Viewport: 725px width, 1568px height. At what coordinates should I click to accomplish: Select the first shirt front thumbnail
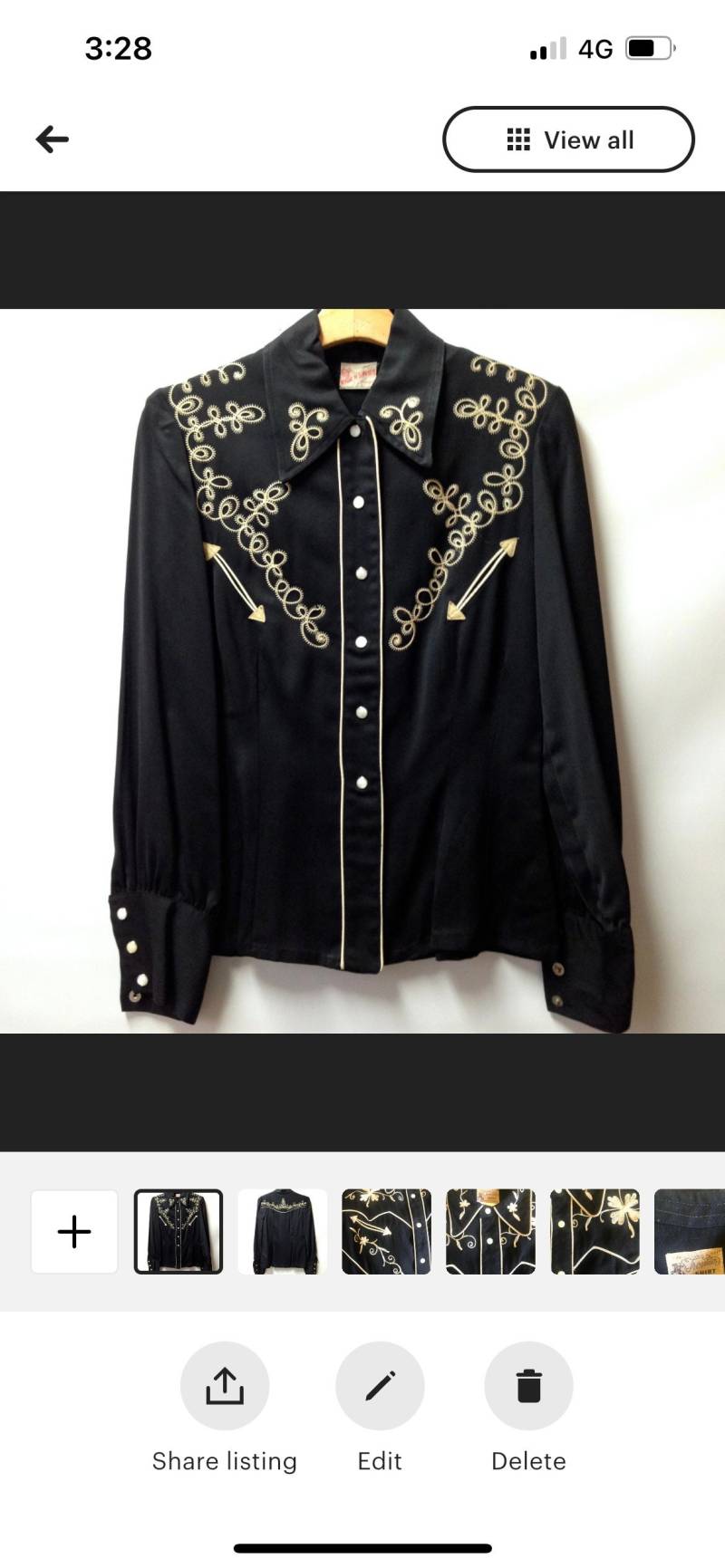coord(179,1232)
